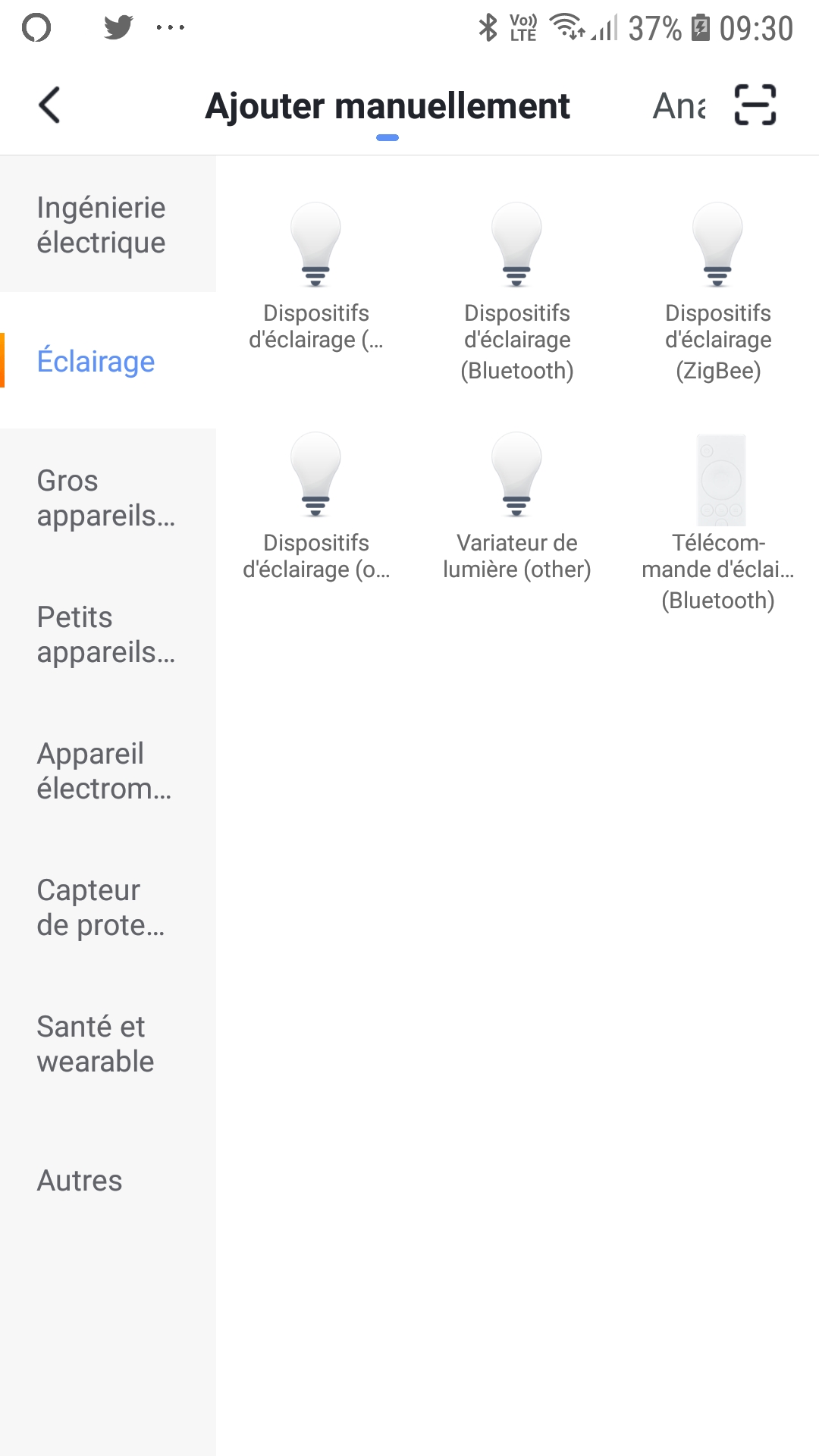The height and width of the screenshot is (1456, 819).
Task: Open the QR code scanner icon
Action: [x=755, y=105]
